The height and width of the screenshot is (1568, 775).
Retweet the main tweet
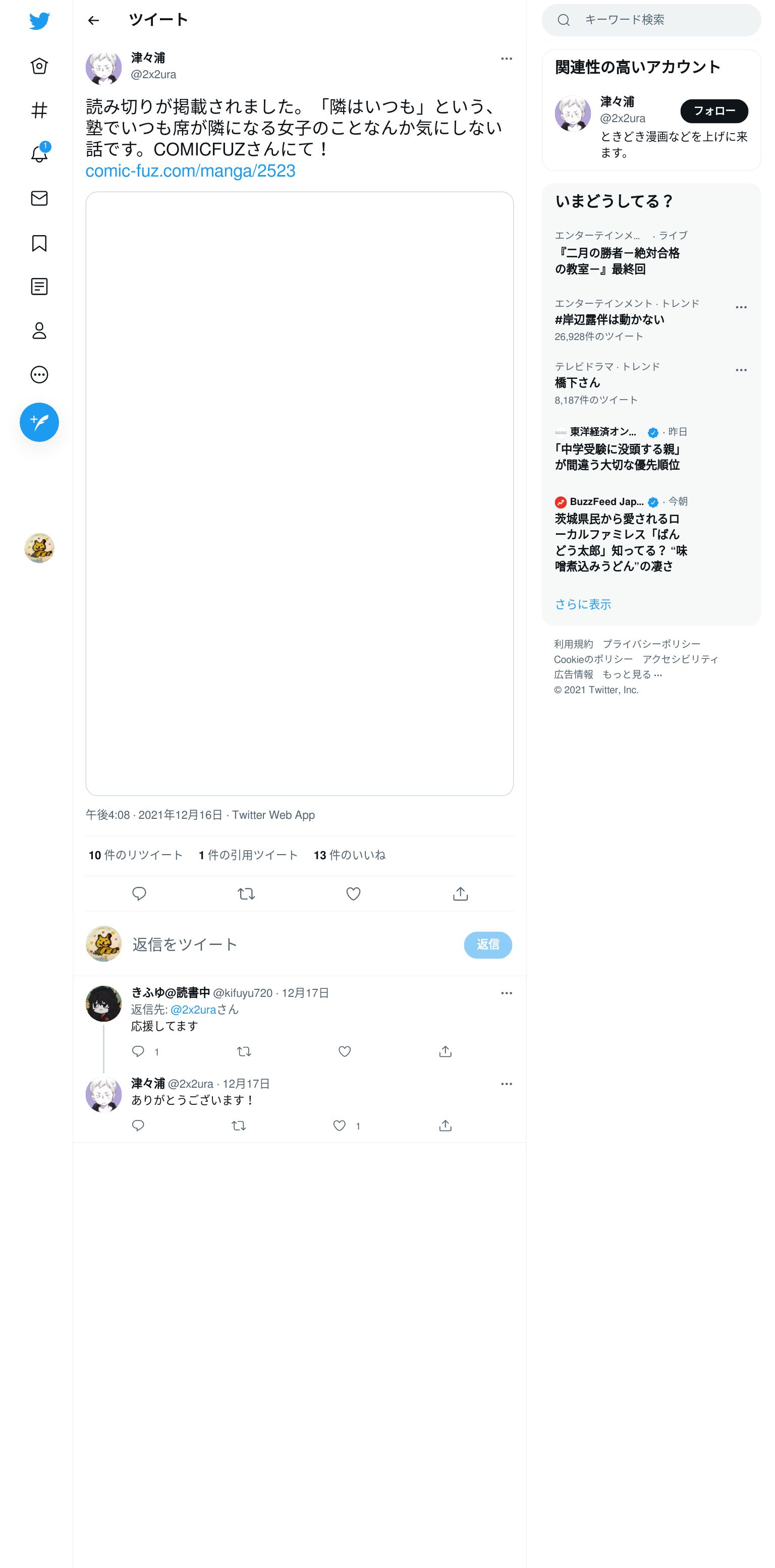point(246,893)
